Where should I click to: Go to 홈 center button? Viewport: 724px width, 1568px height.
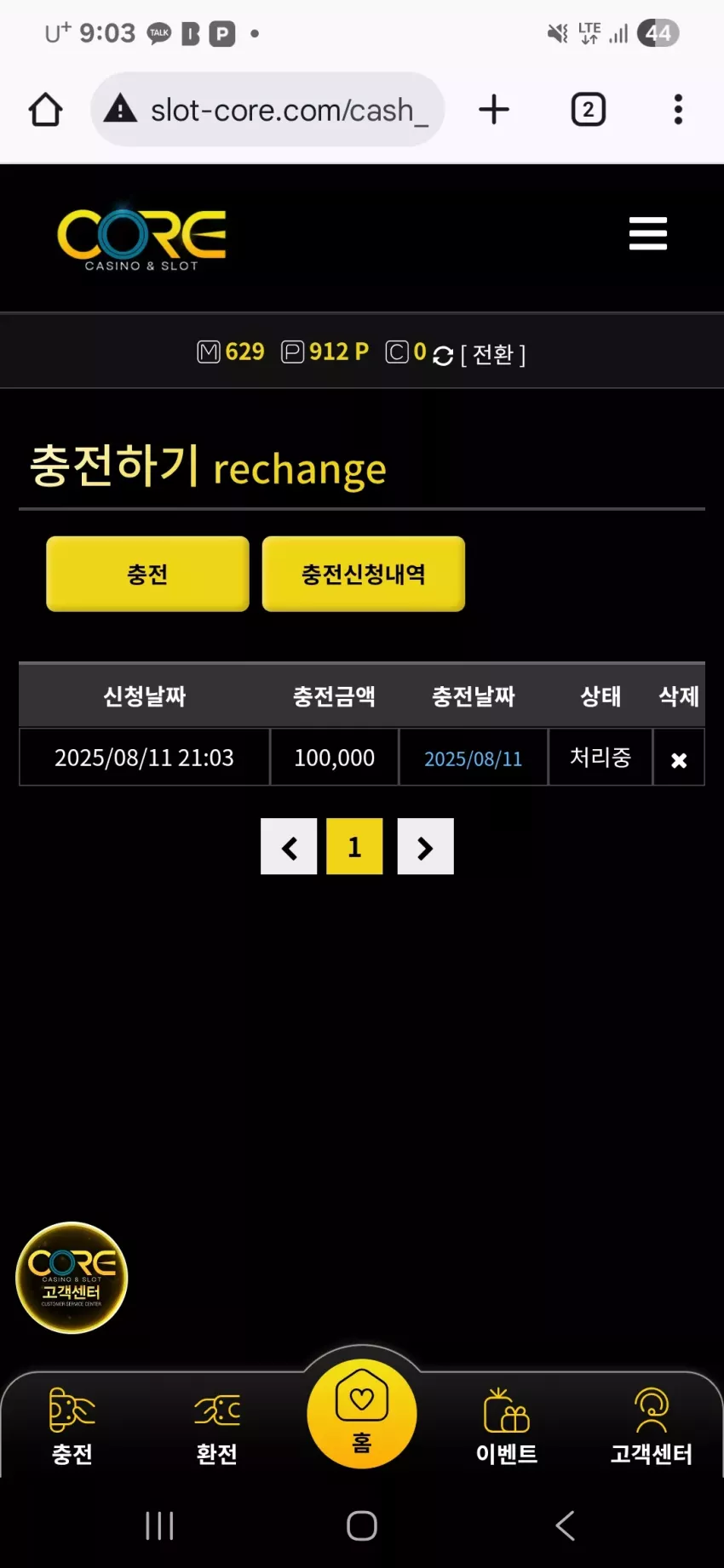[362, 1413]
